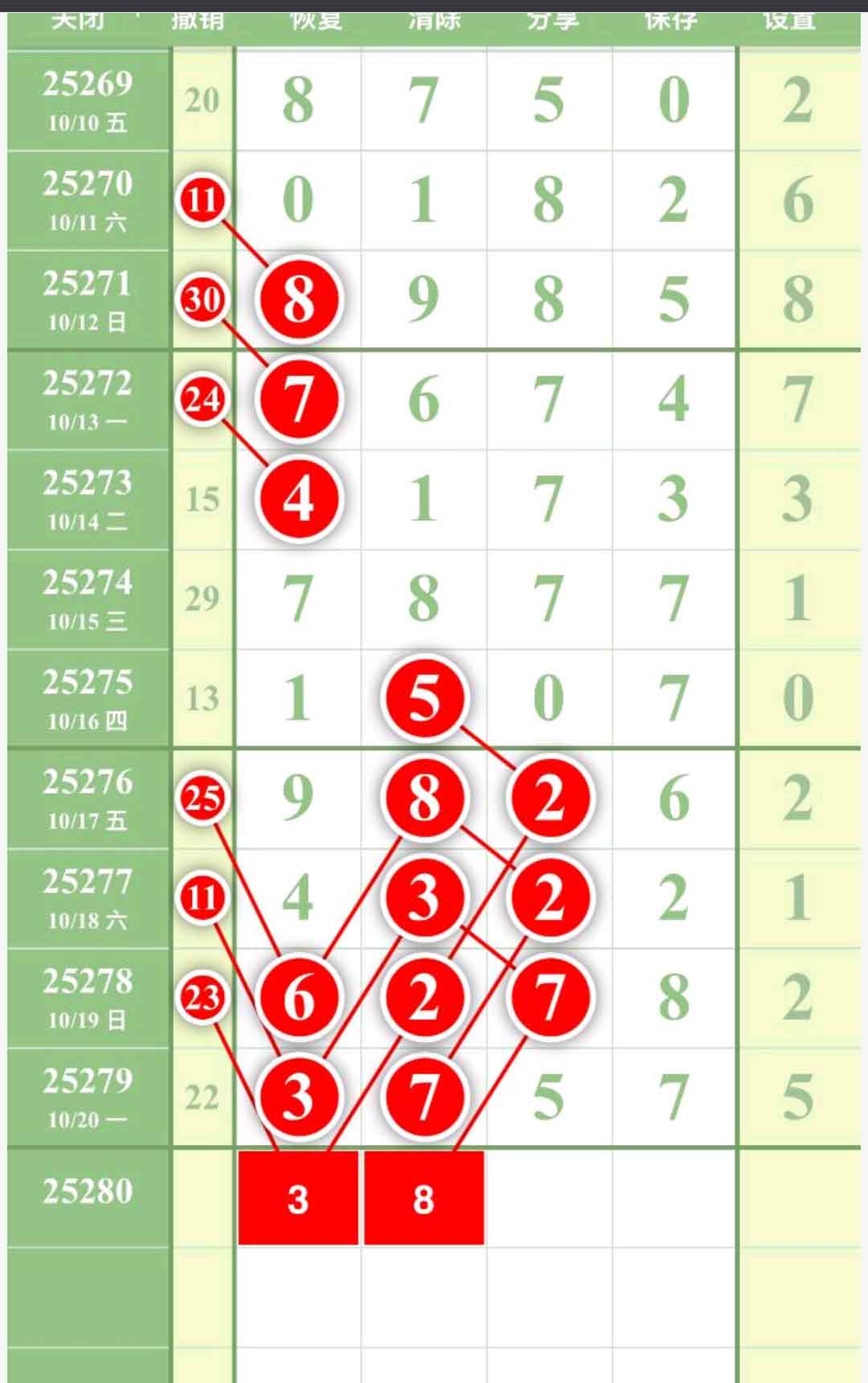Clear all marks with 清除
This screenshot has width=868, height=1383.
click(434, 23)
